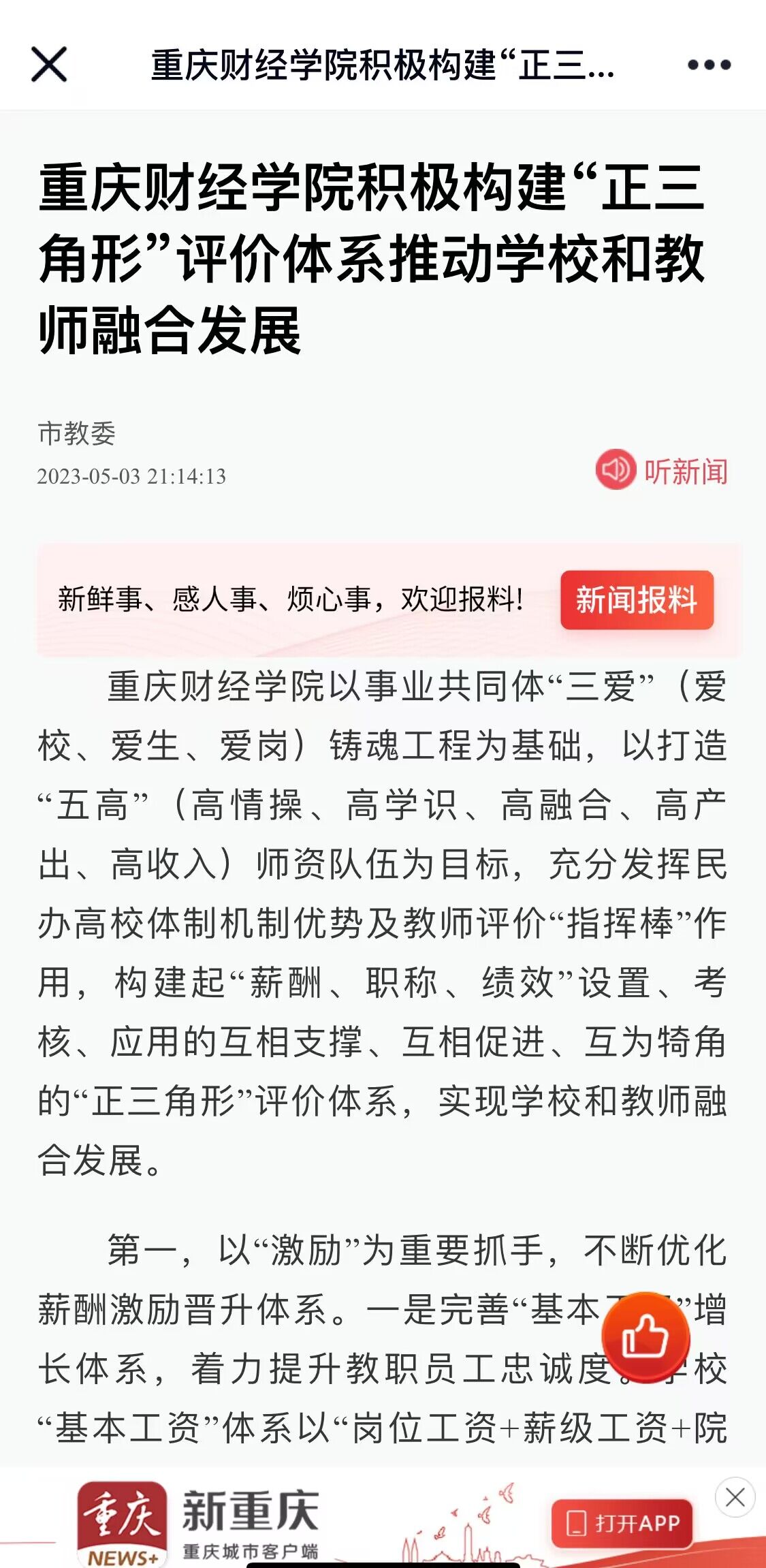Close the article page

click(x=49, y=65)
